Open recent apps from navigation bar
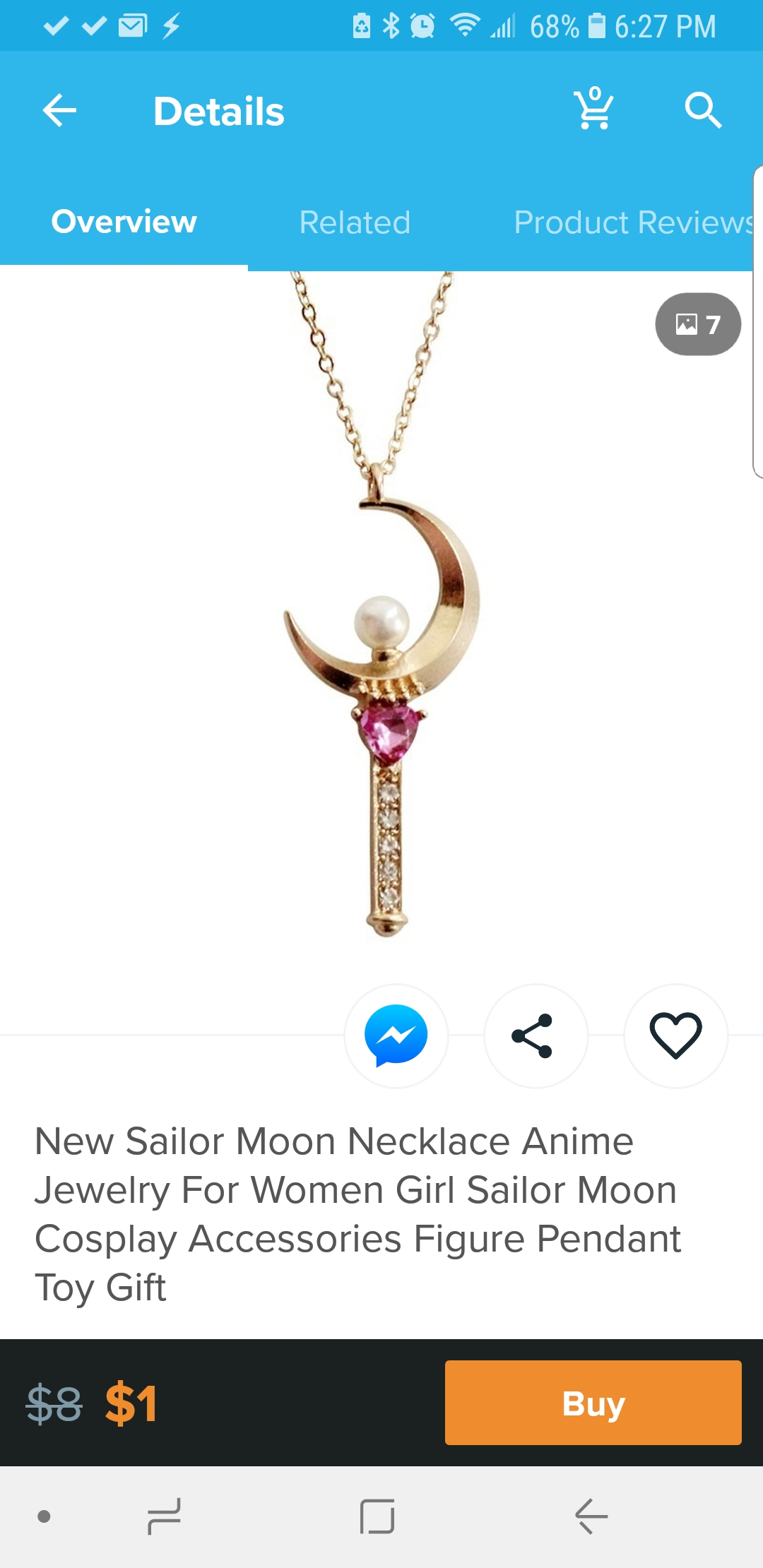The image size is (763, 1568). [x=164, y=1516]
